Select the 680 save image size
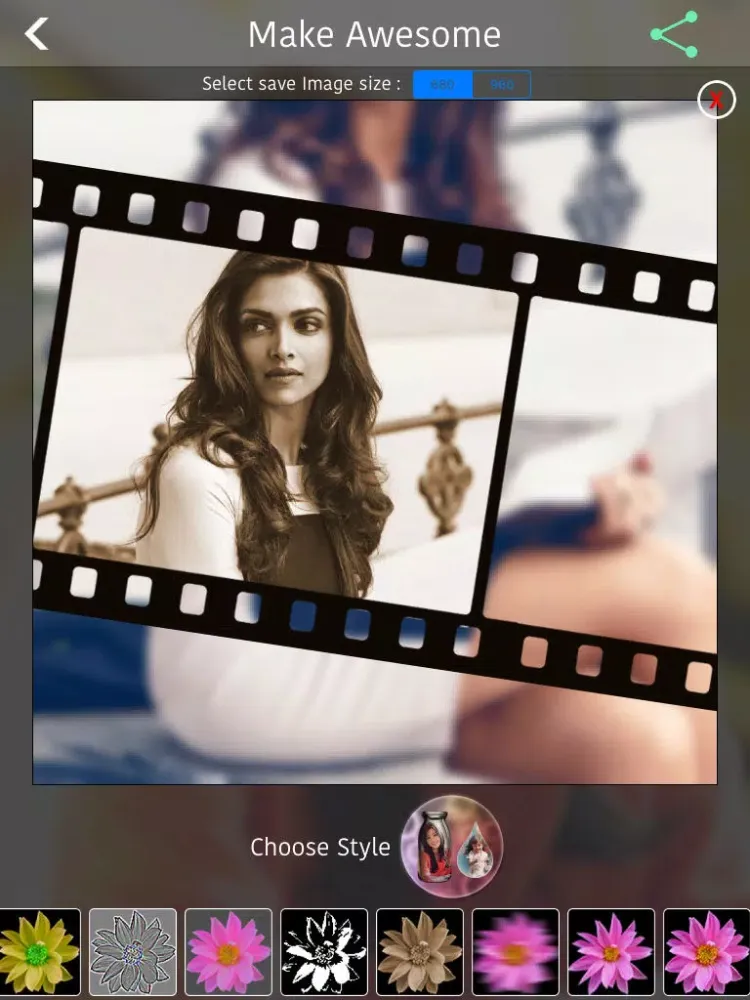The width and height of the screenshot is (750, 1000). click(x=443, y=85)
